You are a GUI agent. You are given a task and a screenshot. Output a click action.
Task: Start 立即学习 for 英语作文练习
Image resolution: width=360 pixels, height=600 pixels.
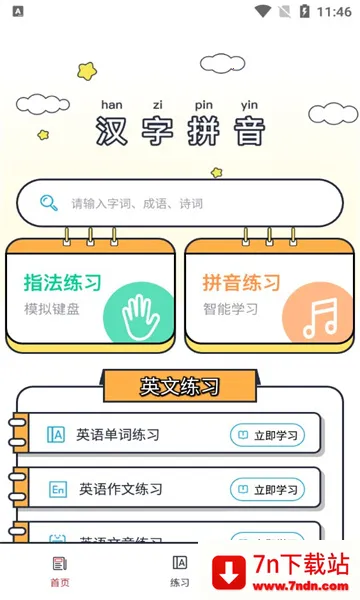click(267, 489)
